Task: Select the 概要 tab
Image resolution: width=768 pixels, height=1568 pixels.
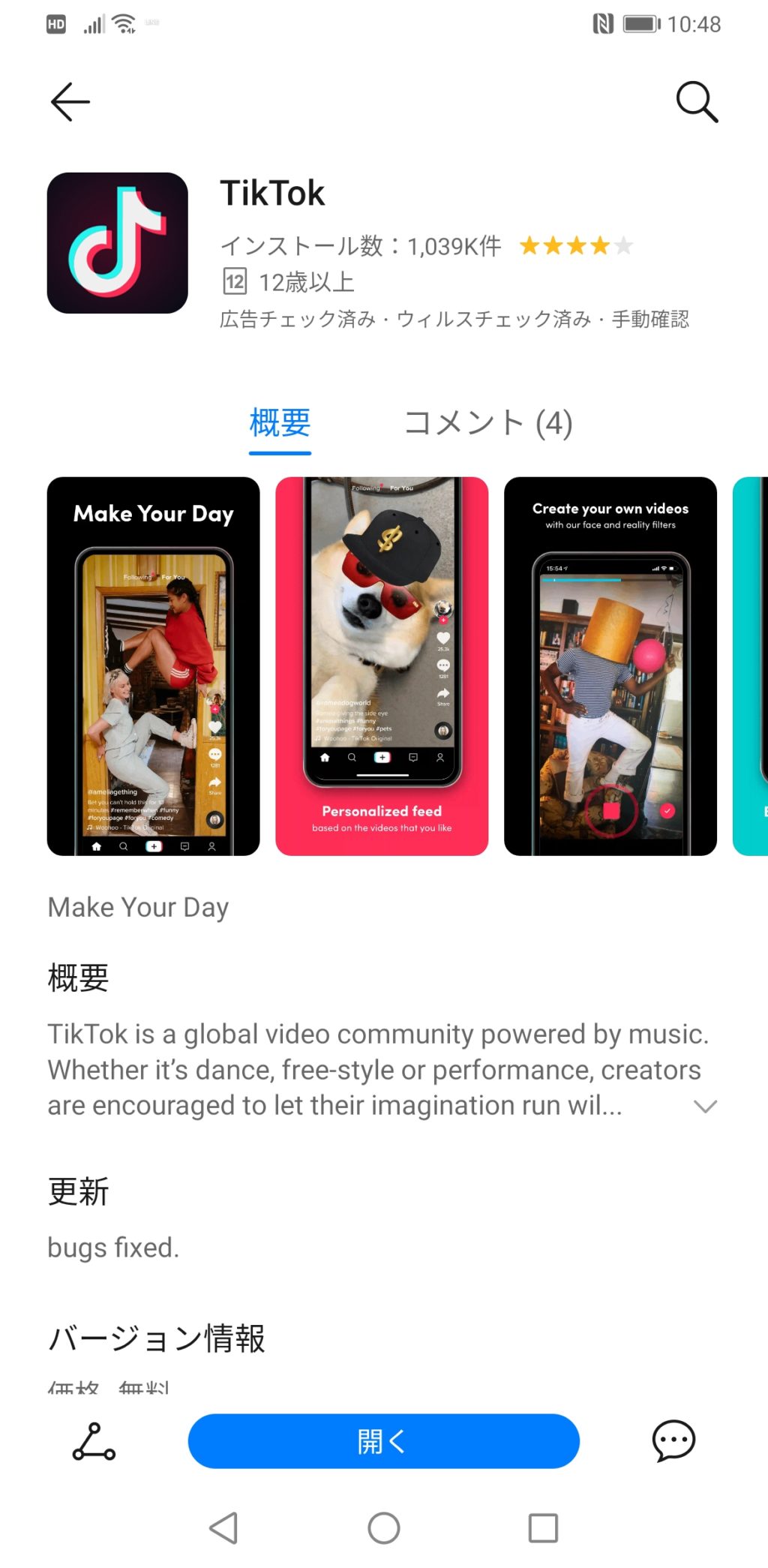Action: [280, 423]
